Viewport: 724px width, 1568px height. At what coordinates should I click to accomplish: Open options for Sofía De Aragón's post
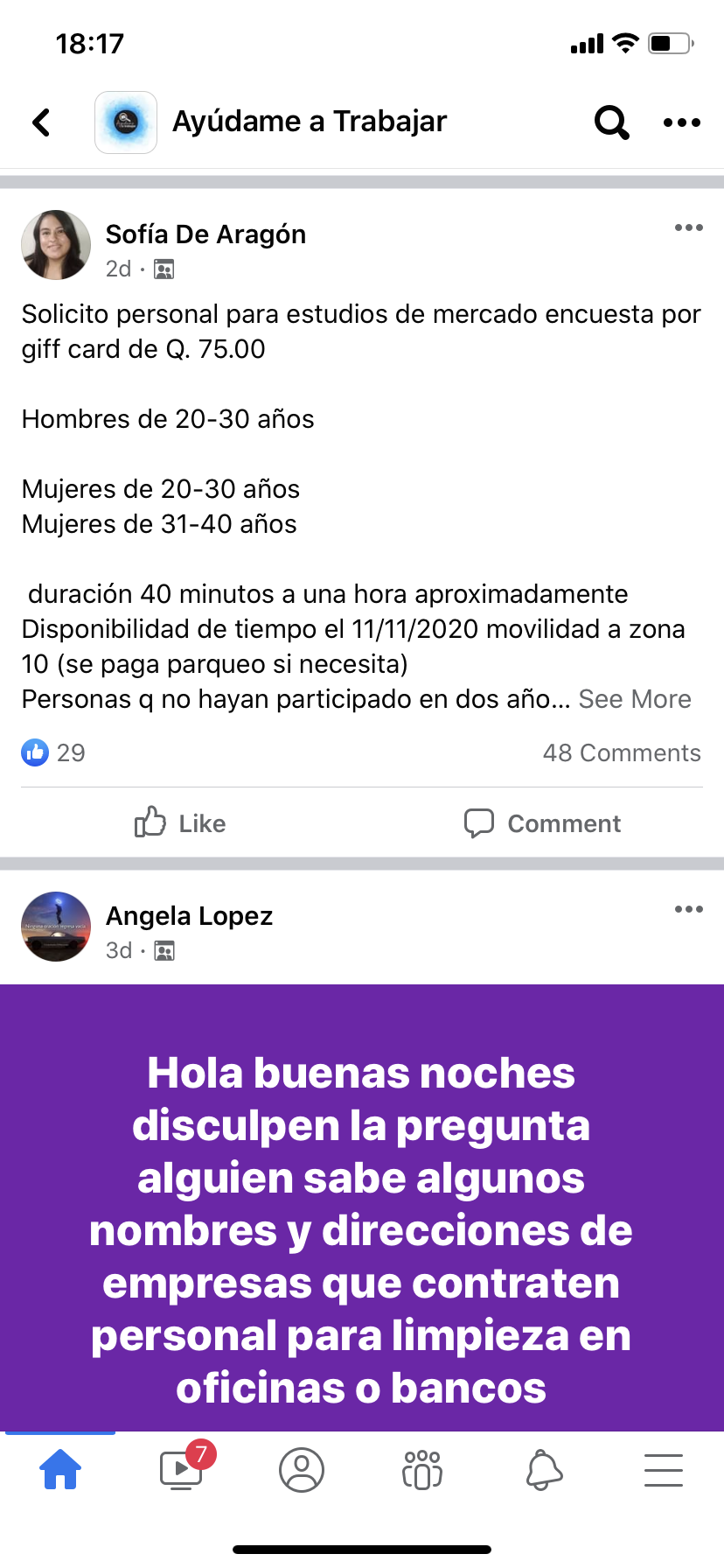point(688,227)
